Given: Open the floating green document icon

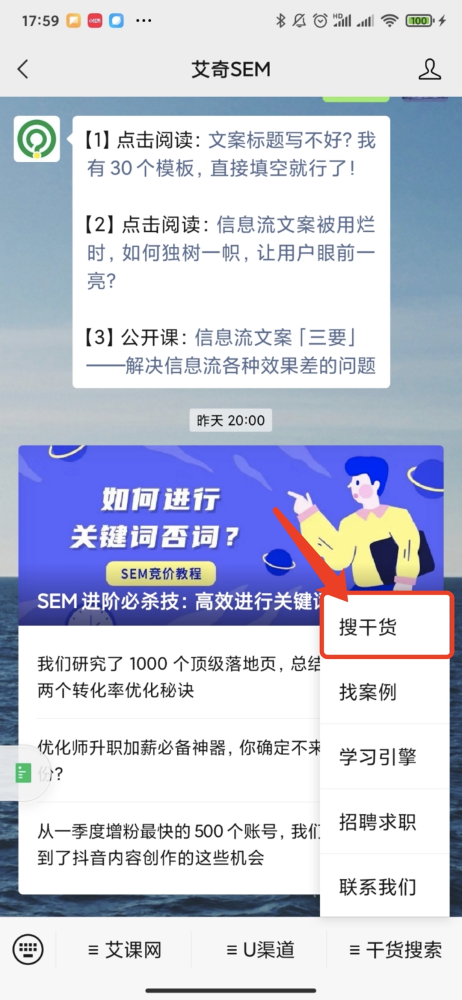Looking at the screenshot, I should [22, 773].
